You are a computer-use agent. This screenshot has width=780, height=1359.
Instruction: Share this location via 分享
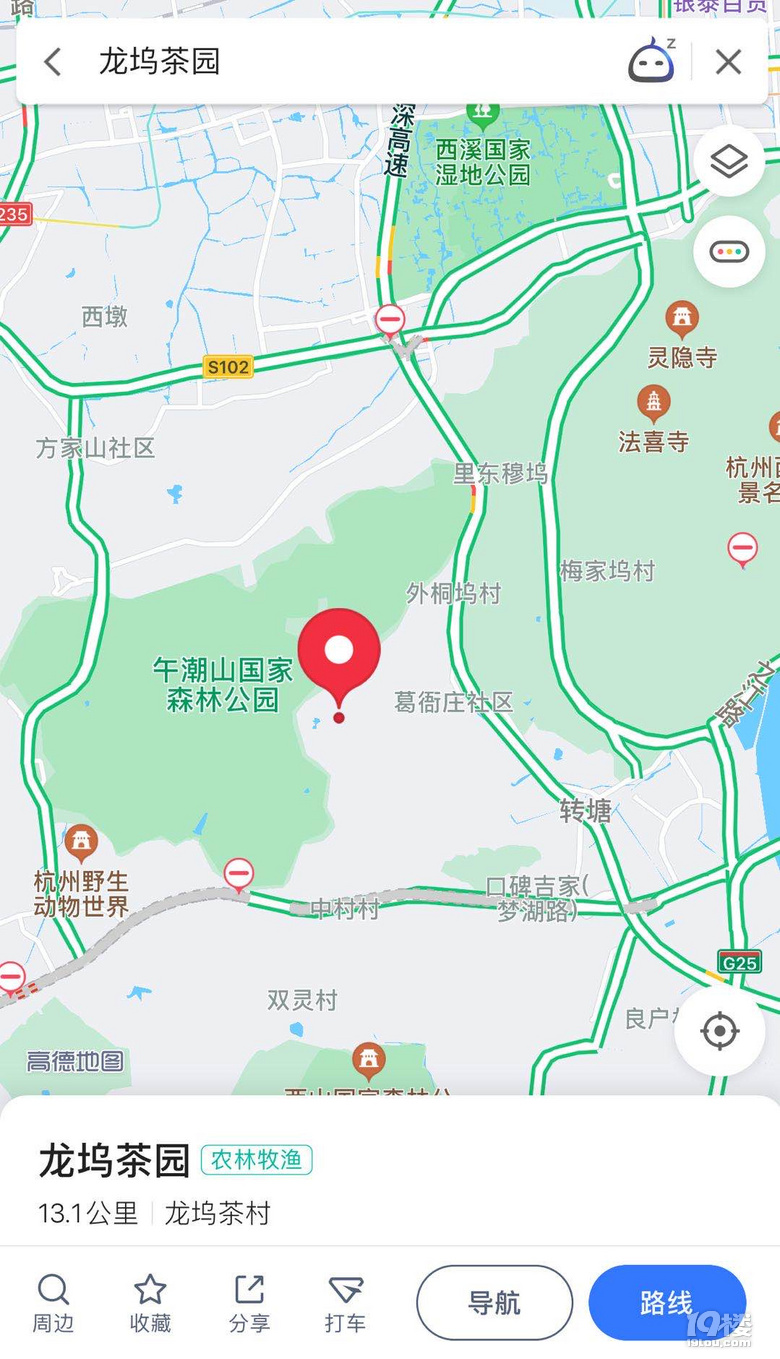click(x=248, y=1303)
